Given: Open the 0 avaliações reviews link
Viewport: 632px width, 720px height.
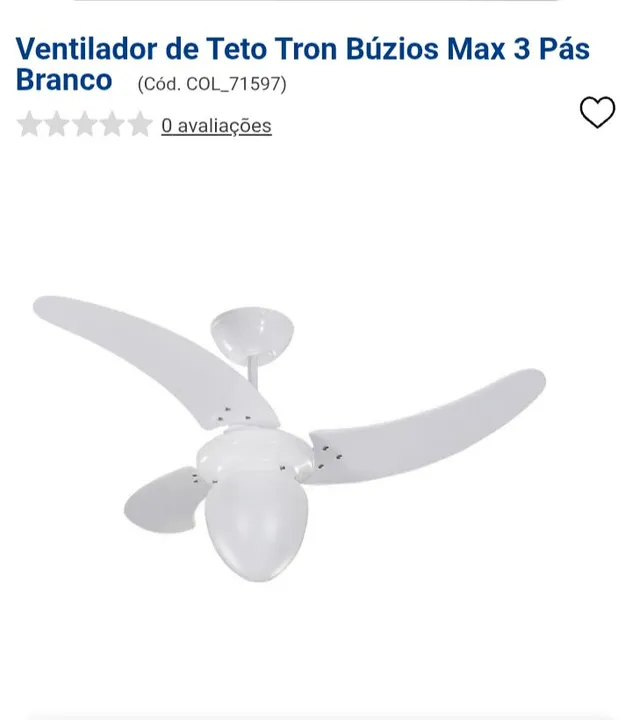Looking at the screenshot, I should click(x=216, y=126).
